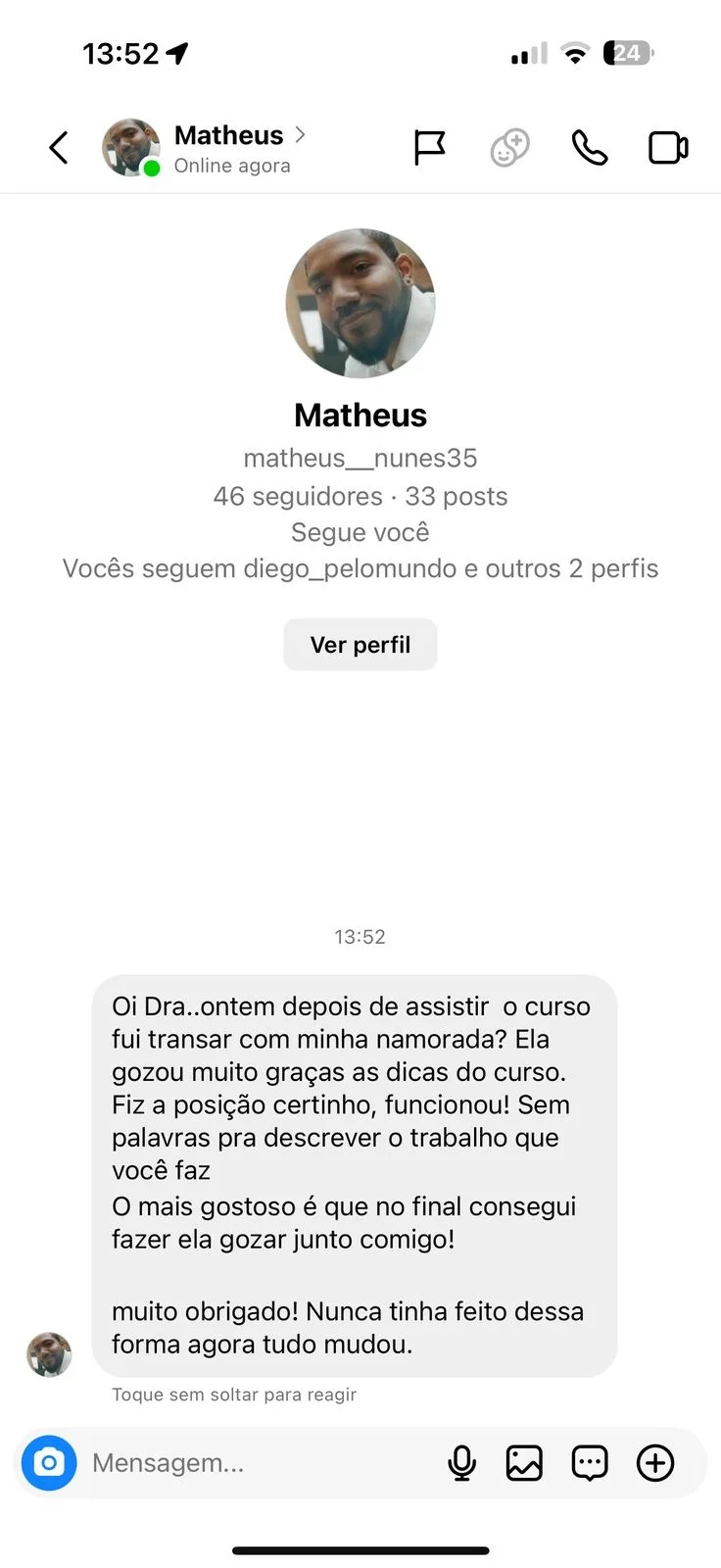The height and width of the screenshot is (1568, 721).
Task: Start a voice call with Matheus
Action: [x=590, y=148]
